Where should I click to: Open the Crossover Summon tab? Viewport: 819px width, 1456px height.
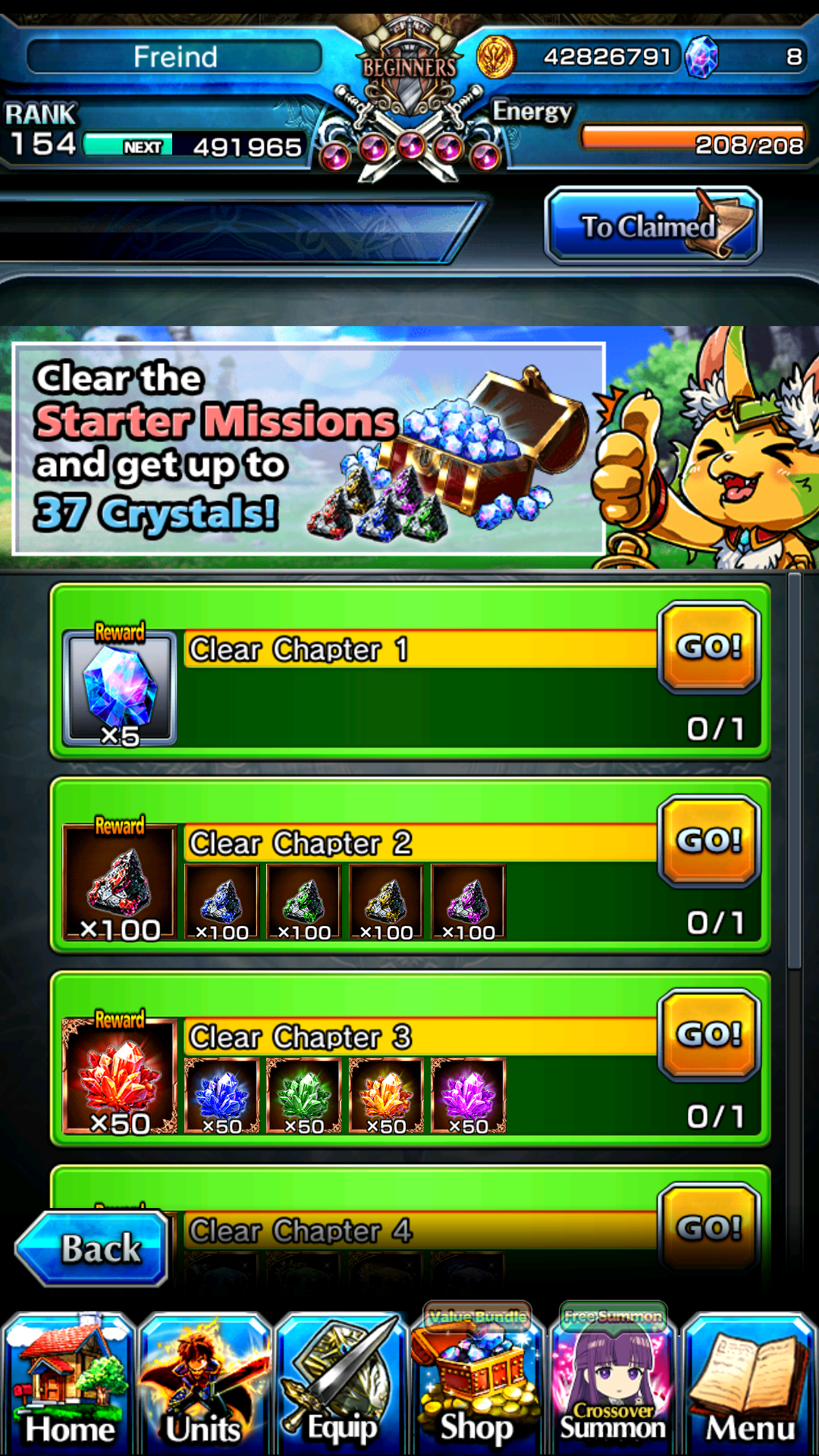click(613, 1384)
